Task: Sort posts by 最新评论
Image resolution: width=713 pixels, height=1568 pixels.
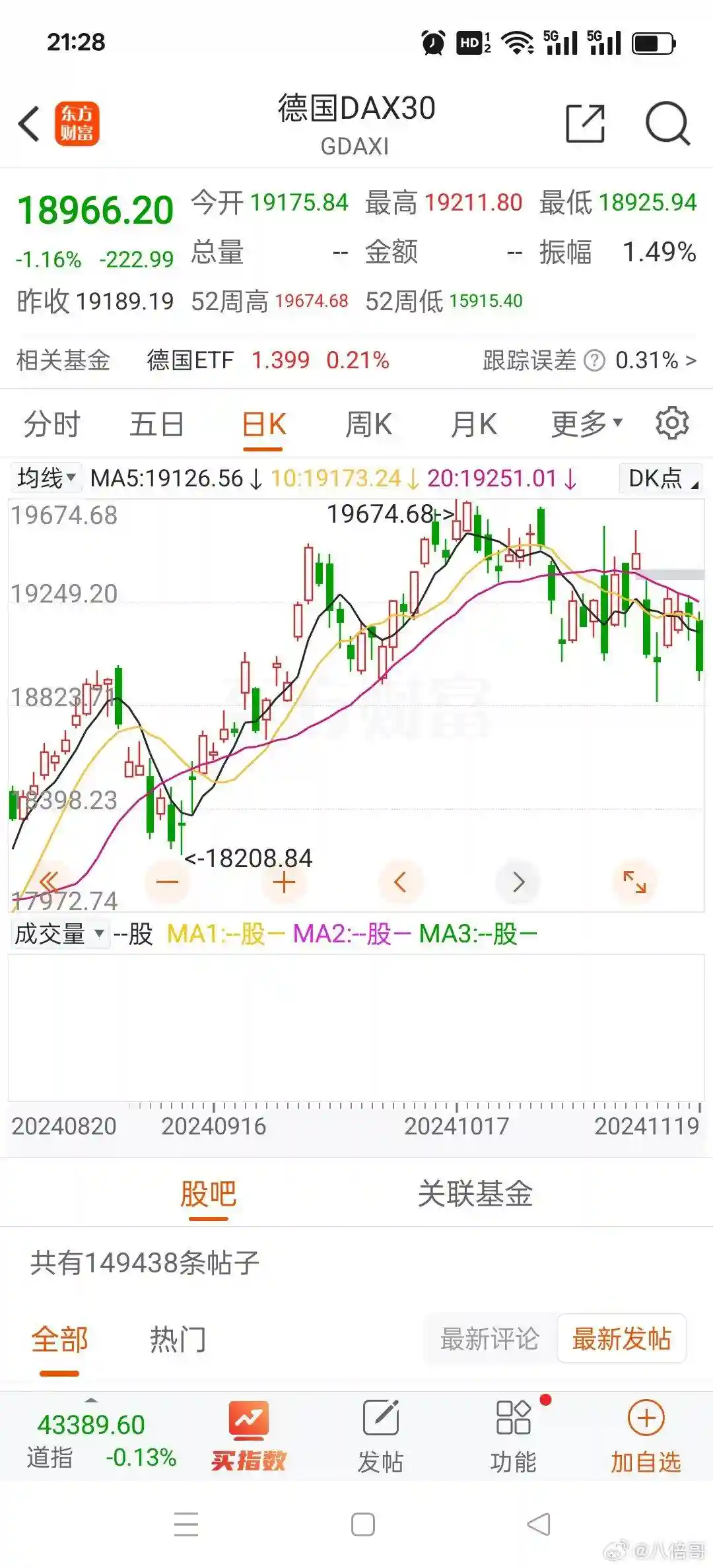Action: 490,1340
